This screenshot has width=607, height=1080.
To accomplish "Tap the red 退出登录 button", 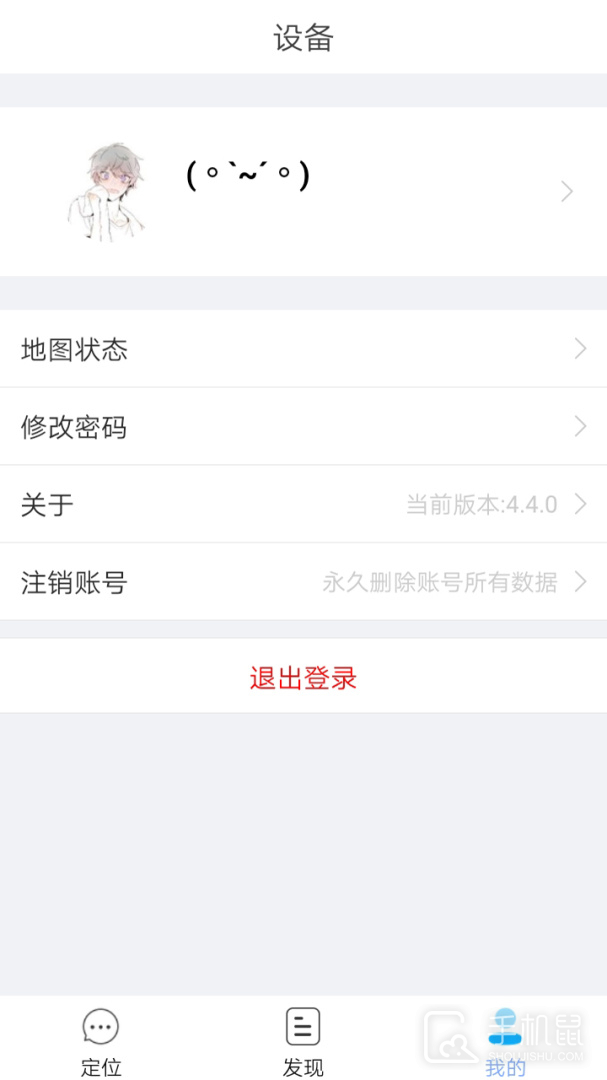I will click(303, 678).
